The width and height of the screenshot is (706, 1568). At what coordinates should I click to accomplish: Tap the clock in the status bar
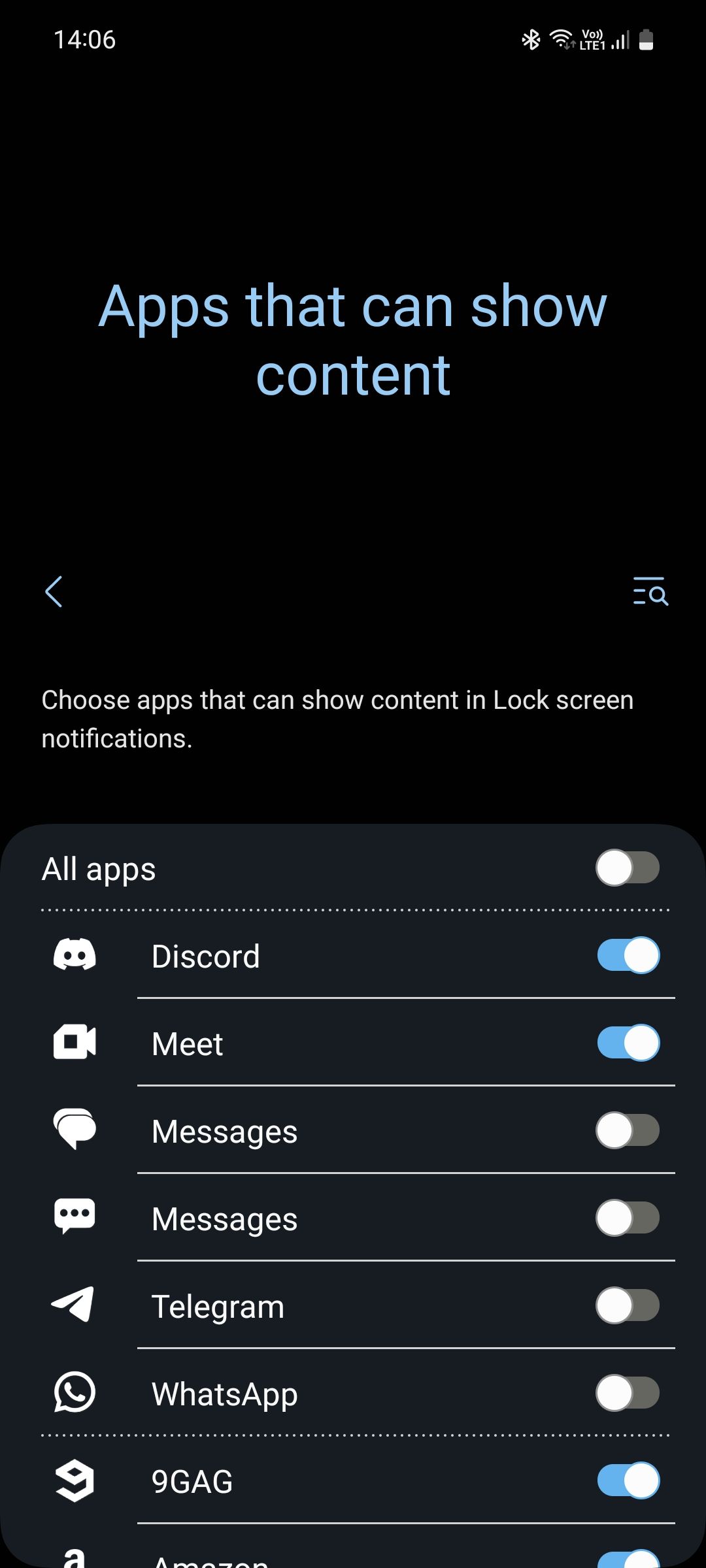[85, 39]
